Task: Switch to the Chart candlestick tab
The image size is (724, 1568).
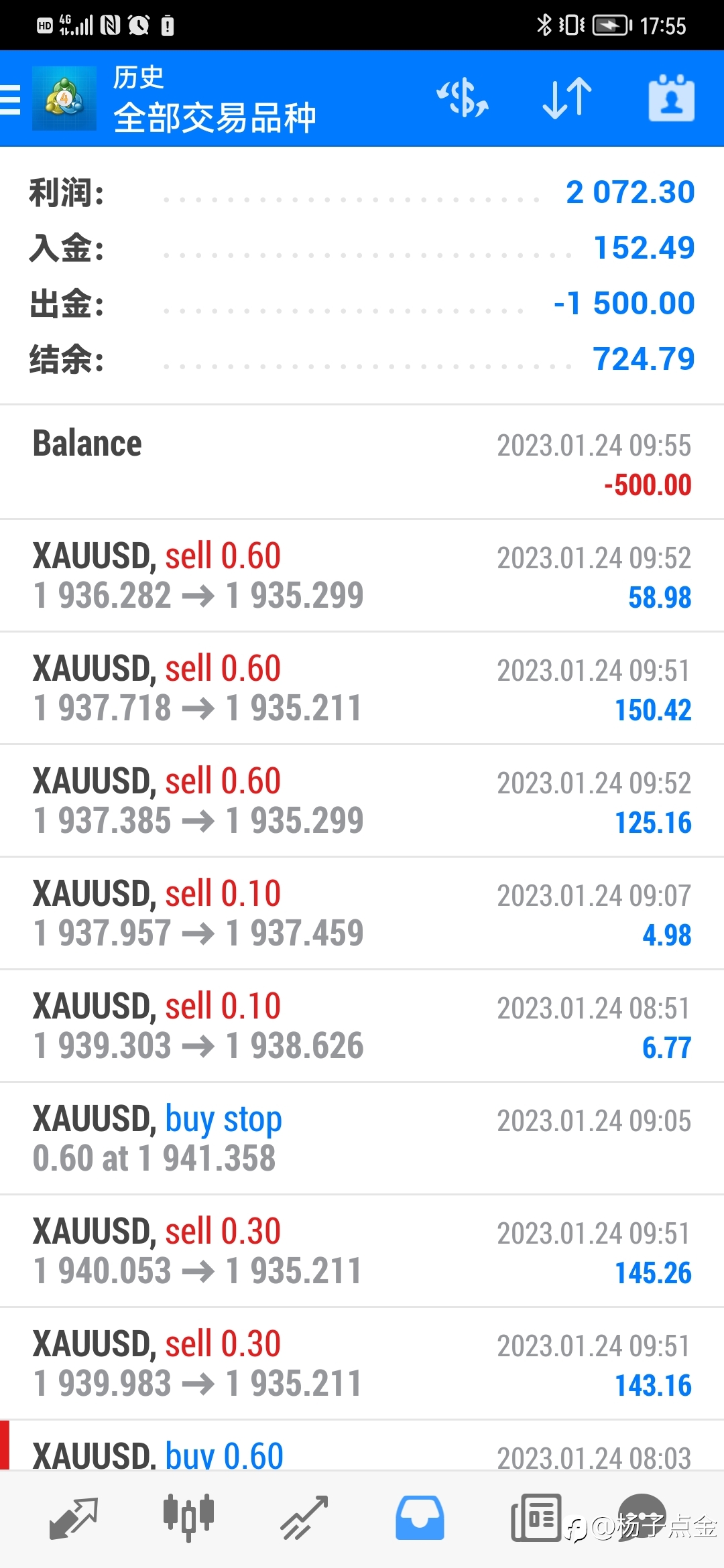Action: (188, 1517)
